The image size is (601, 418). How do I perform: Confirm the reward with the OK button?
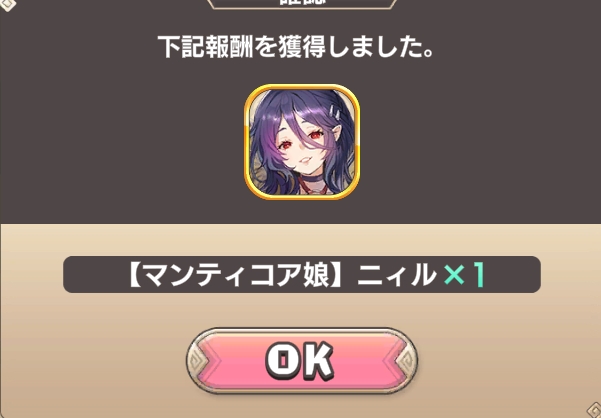point(301,359)
